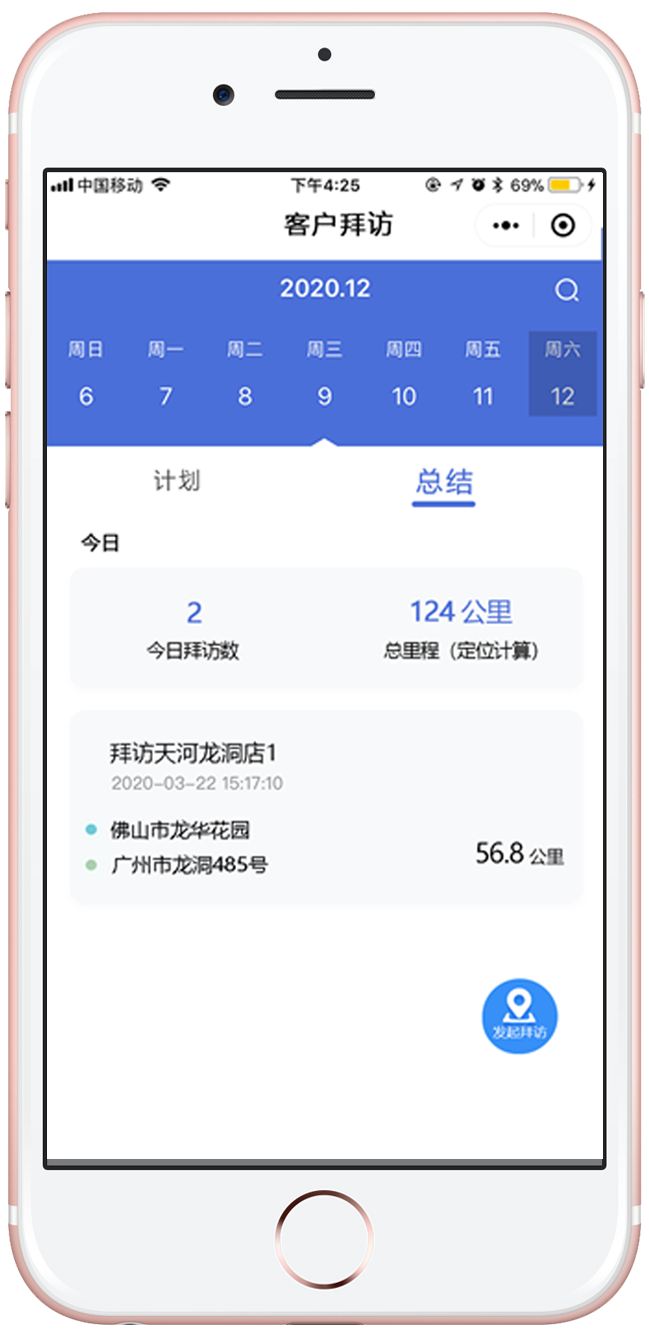Image resolution: width=649 pixels, height=1334 pixels.
Task: Start a new visit with the 发起拜访 button
Action: pyautogui.click(x=519, y=1016)
